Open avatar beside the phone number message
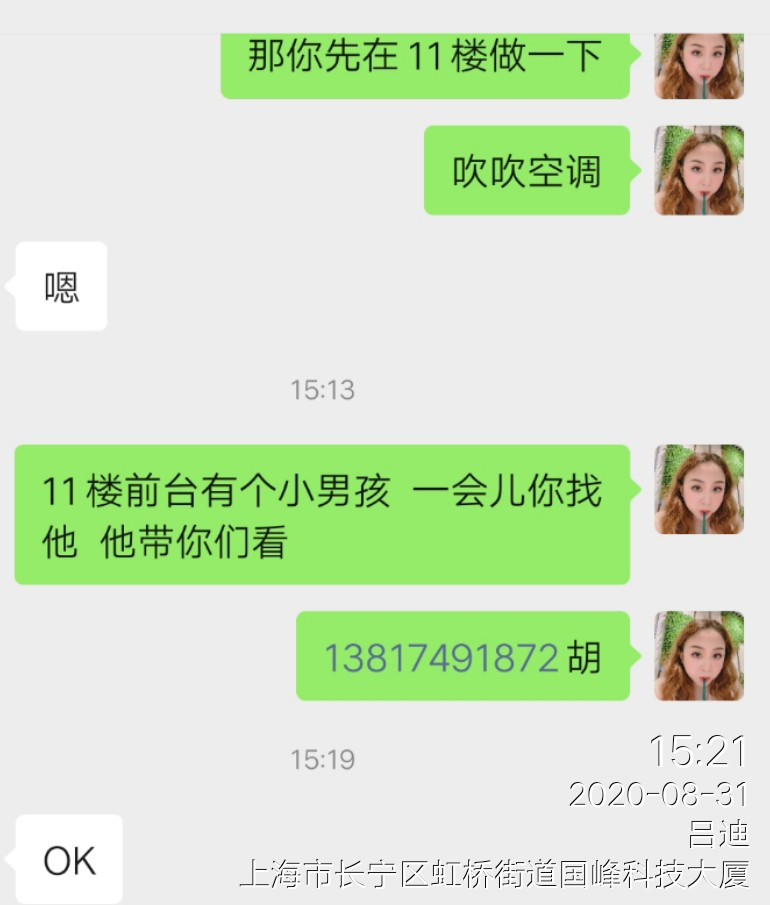The height and width of the screenshot is (905, 770). (x=698, y=655)
